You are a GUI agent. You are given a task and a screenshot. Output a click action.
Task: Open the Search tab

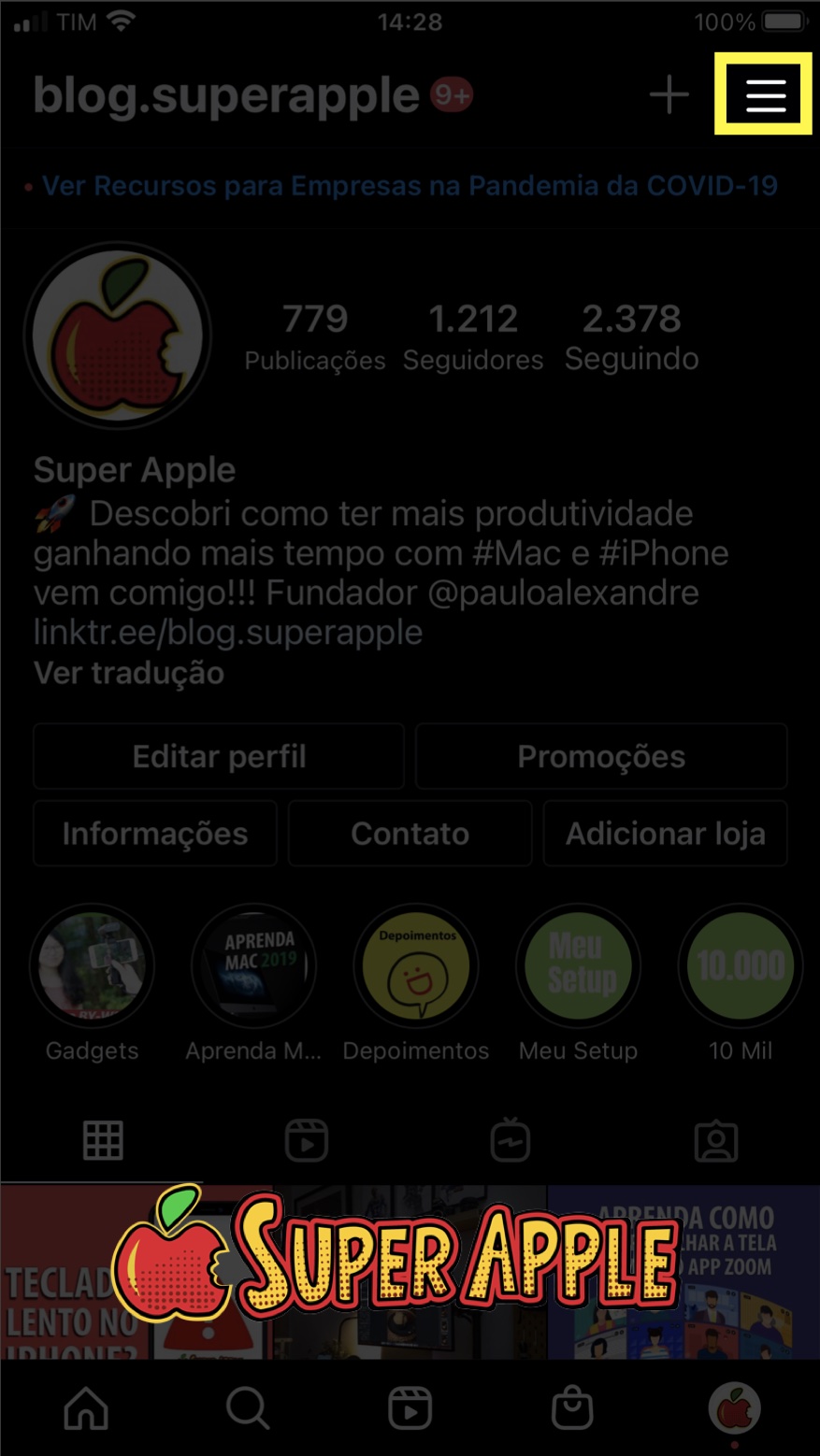pyautogui.click(x=248, y=1407)
